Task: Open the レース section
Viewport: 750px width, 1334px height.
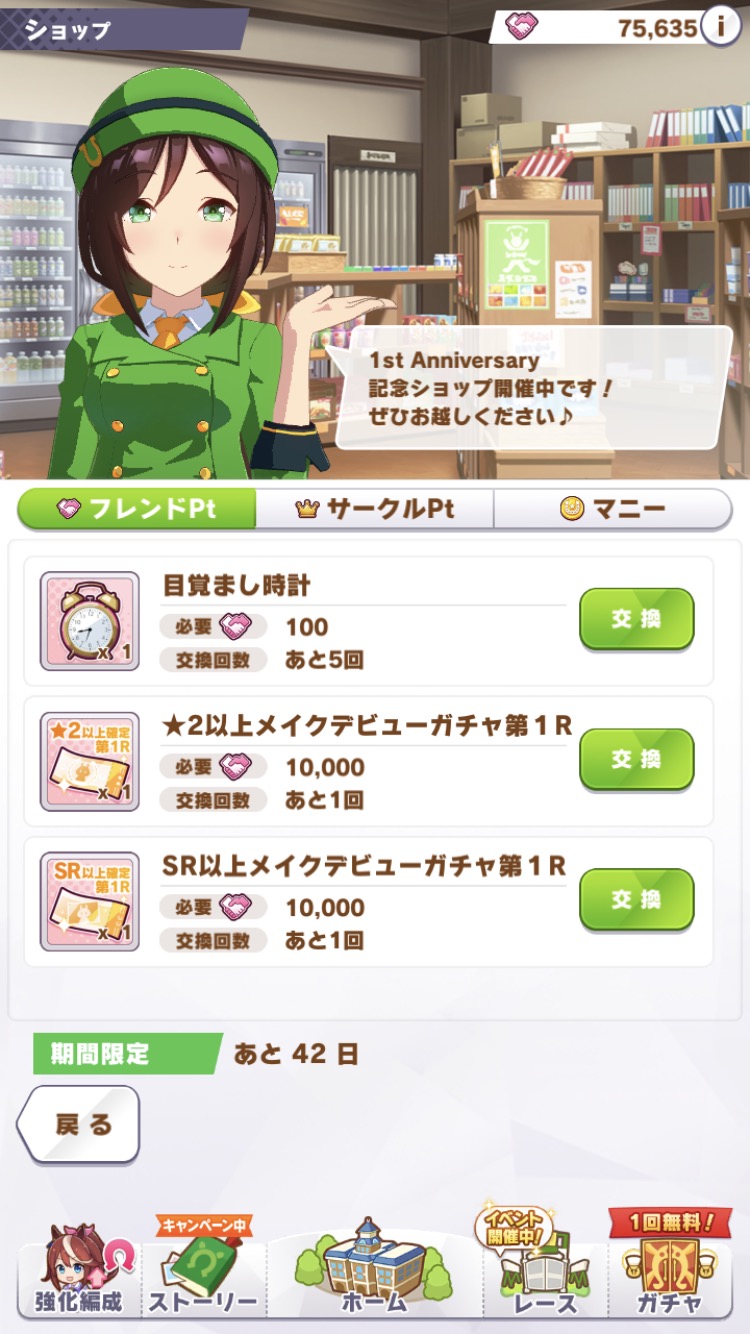Action: (x=546, y=1270)
